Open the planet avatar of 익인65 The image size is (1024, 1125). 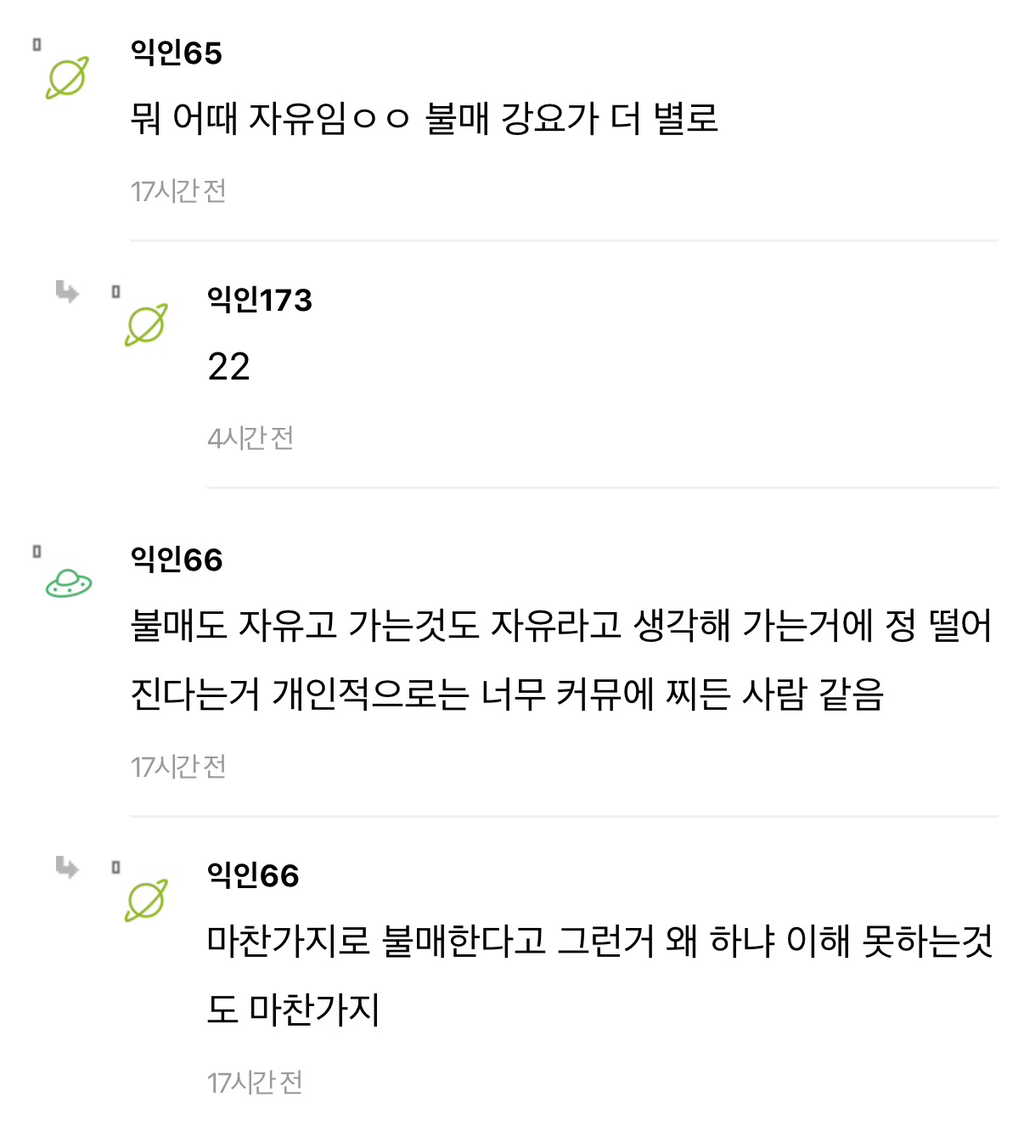[x=67, y=77]
